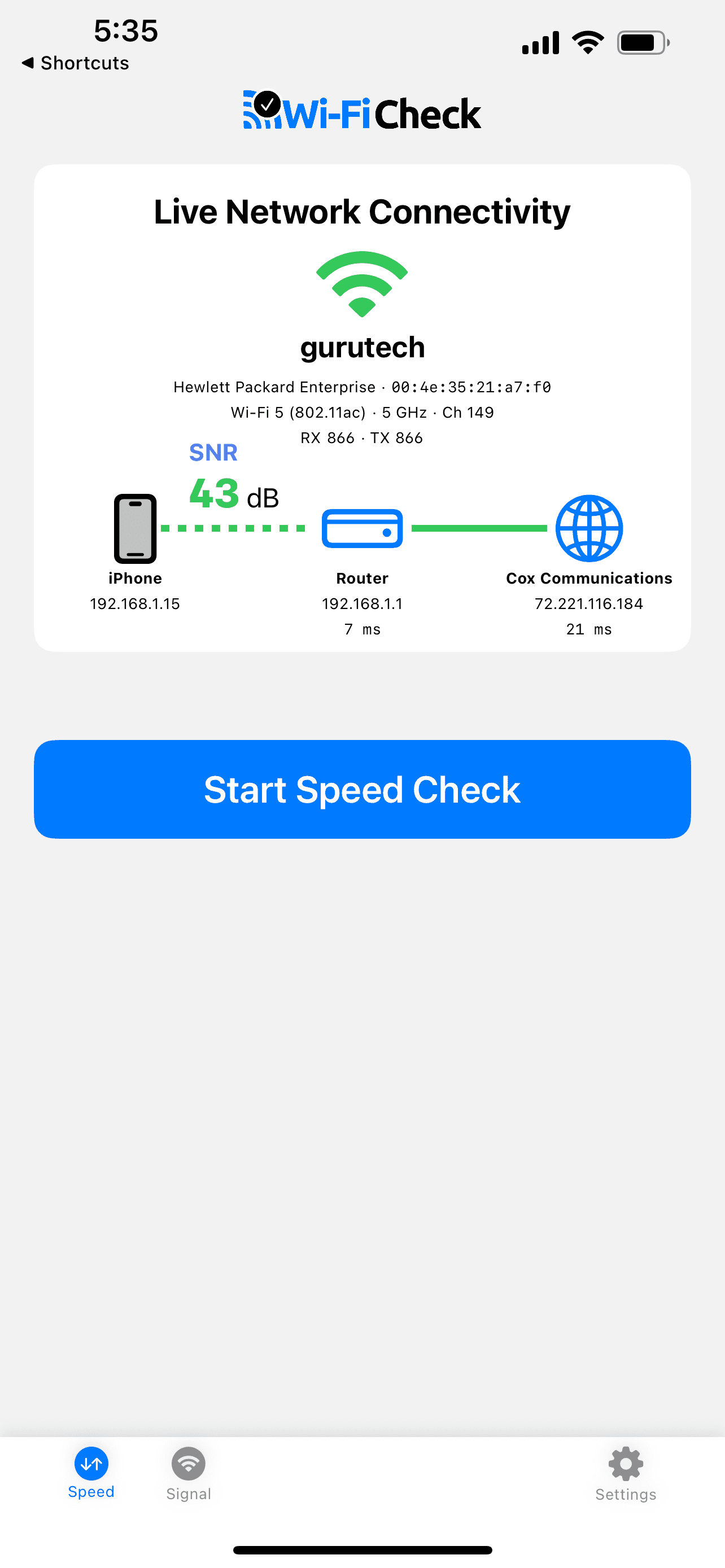Select the green Wi-Fi signal icon
This screenshot has width=725, height=1568.
pyautogui.click(x=361, y=282)
